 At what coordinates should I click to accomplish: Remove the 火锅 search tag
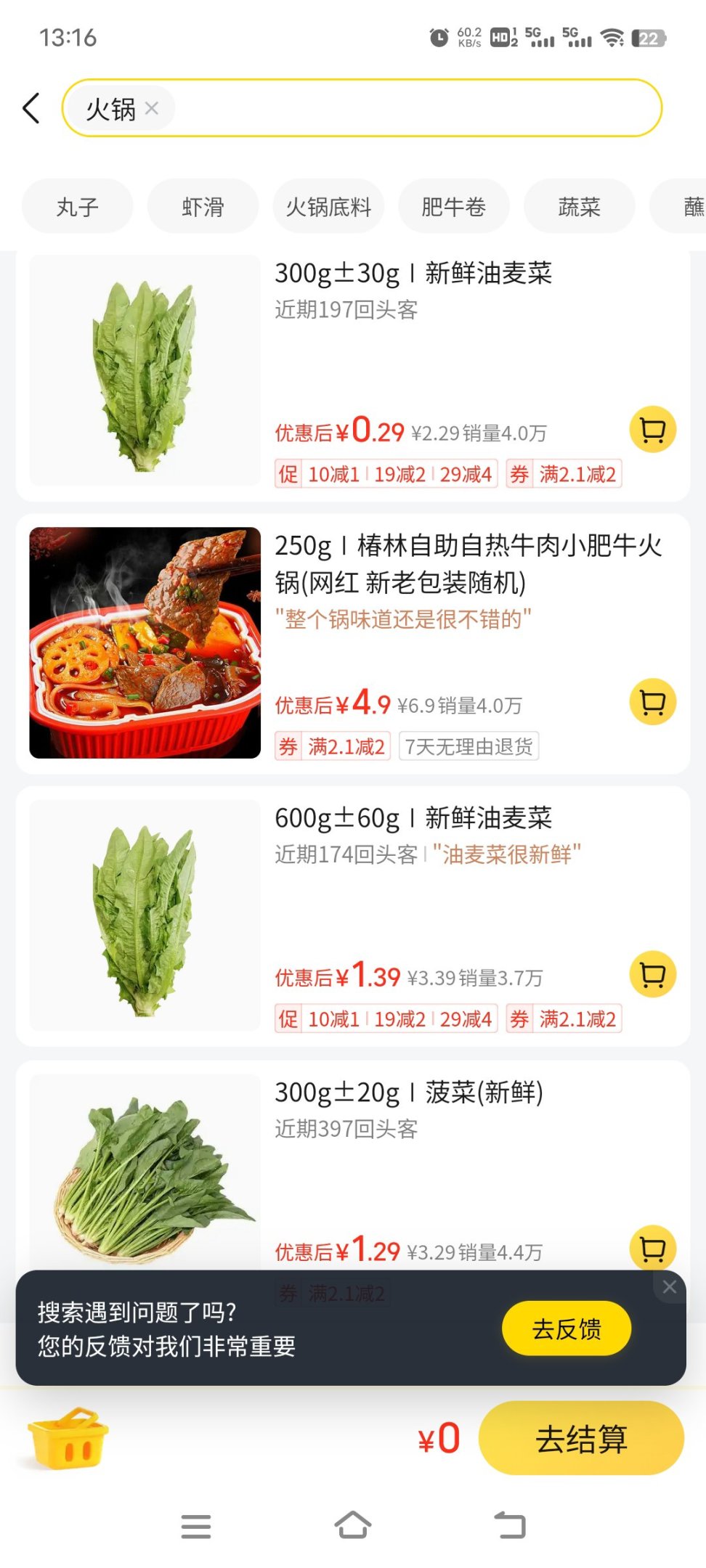click(152, 108)
